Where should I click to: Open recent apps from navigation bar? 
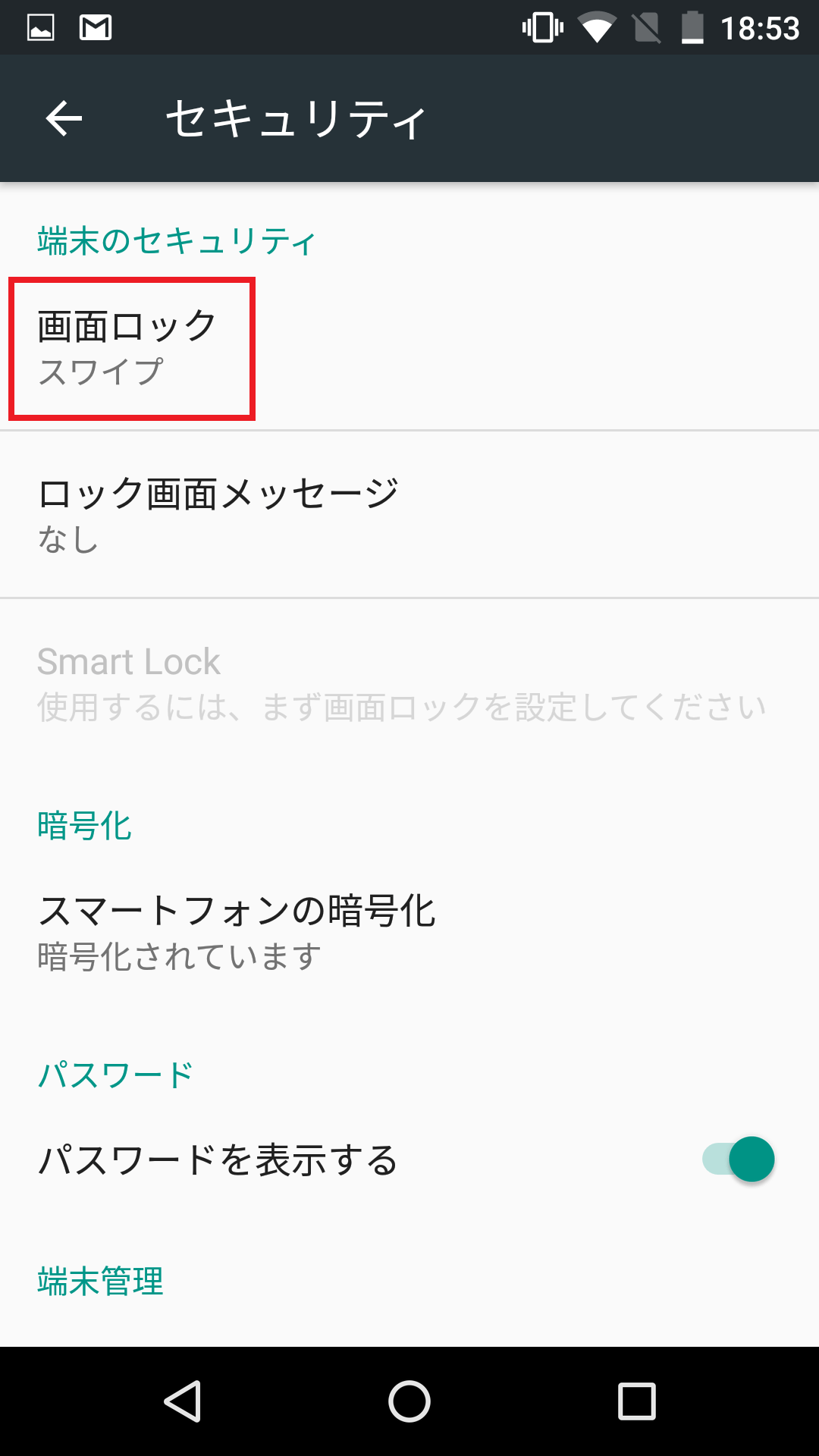click(x=636, y=1401)
